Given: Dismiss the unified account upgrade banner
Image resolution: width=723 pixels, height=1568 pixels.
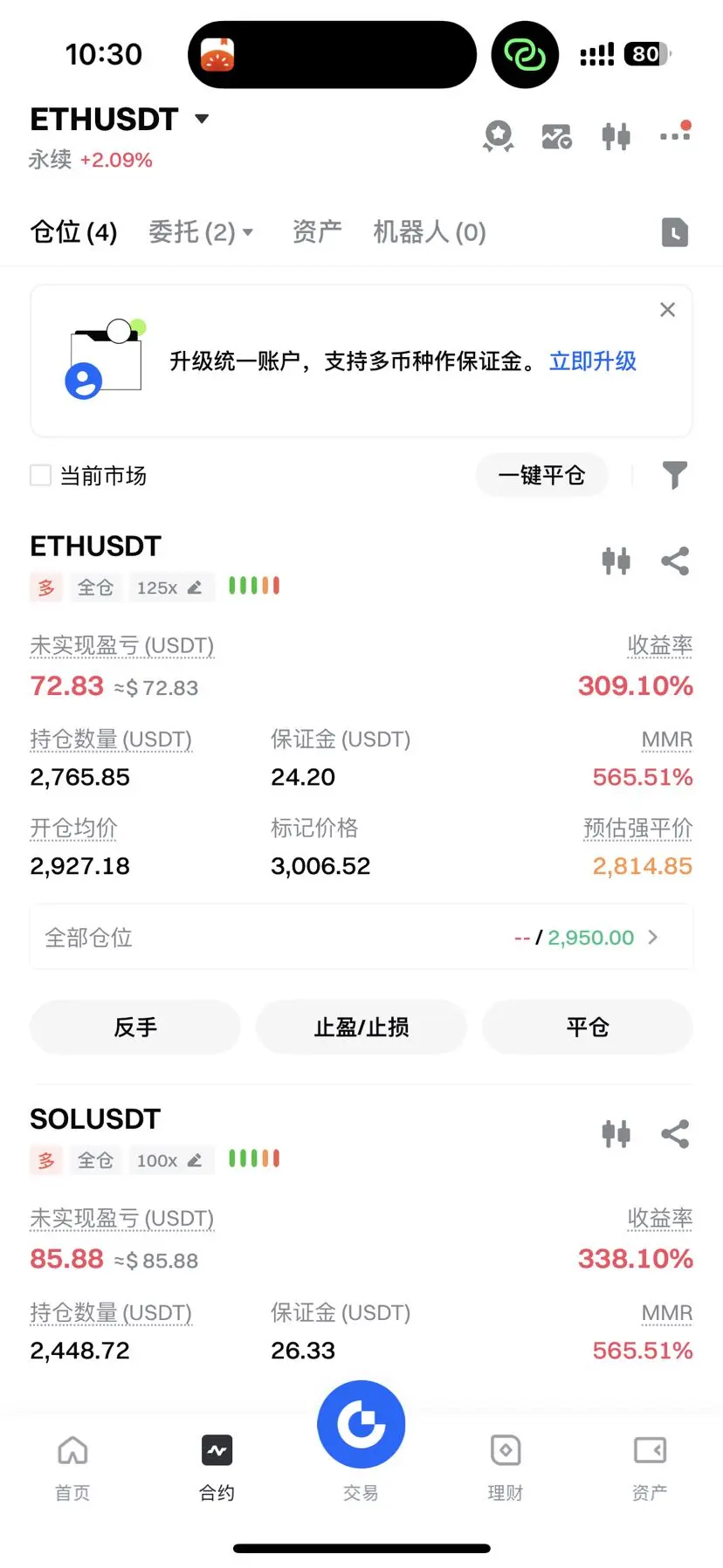Looking at the screenshot, I should 667,310.
